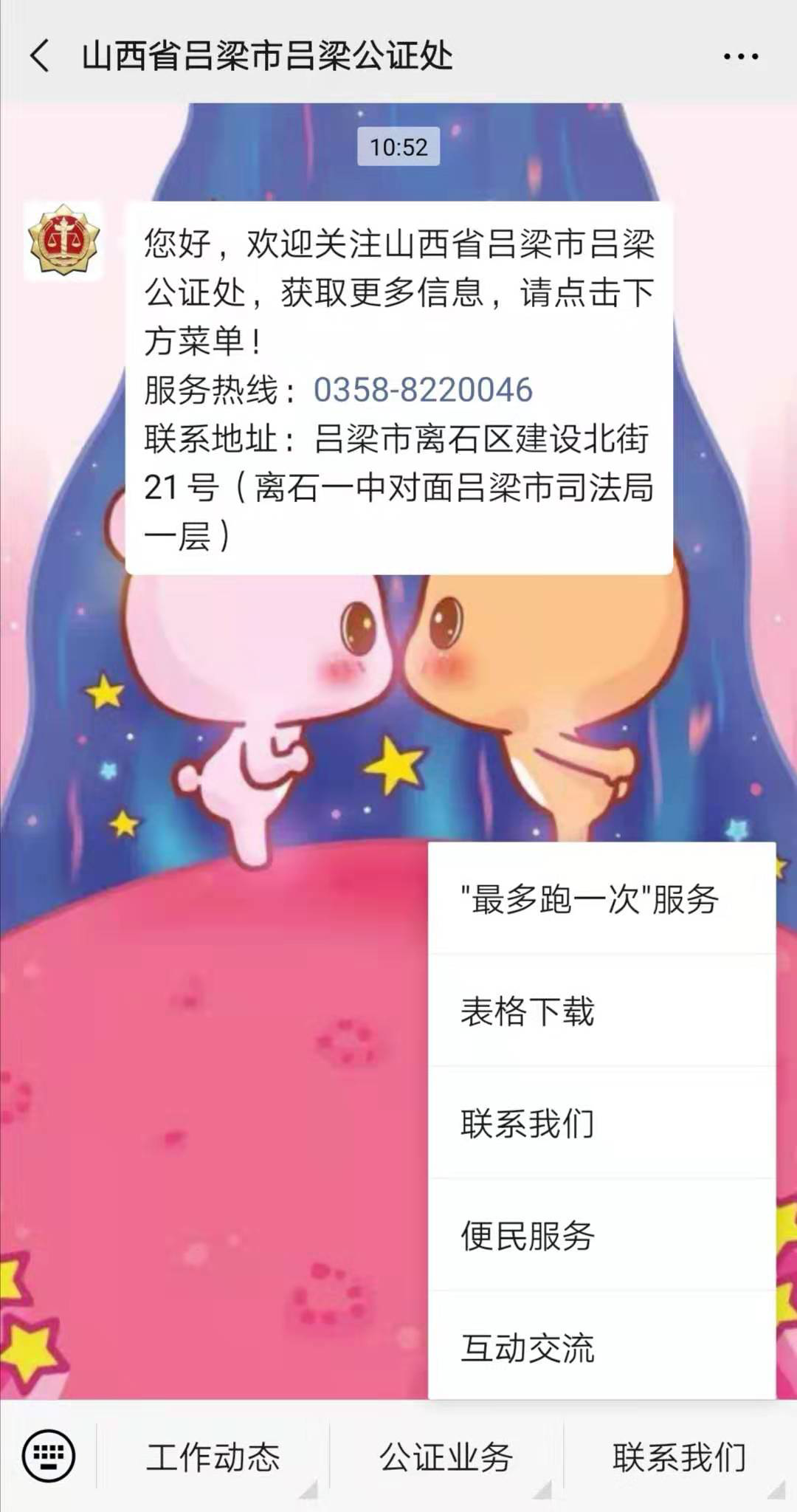Screen dimensions: 797x1512
Task: Go back from the 吕梁公证处 chat
Action: [x=41, y=56]
